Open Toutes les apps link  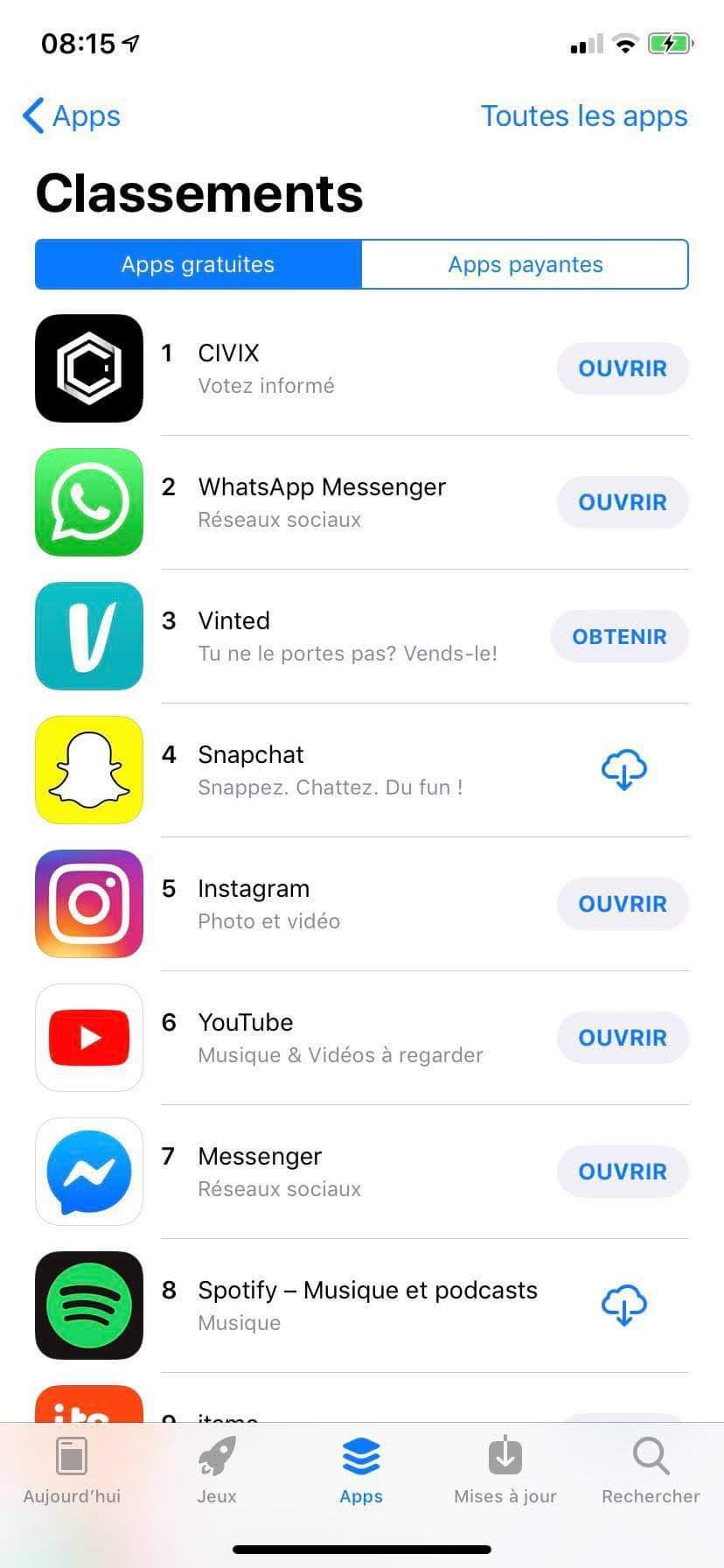(x=583, y=116)
